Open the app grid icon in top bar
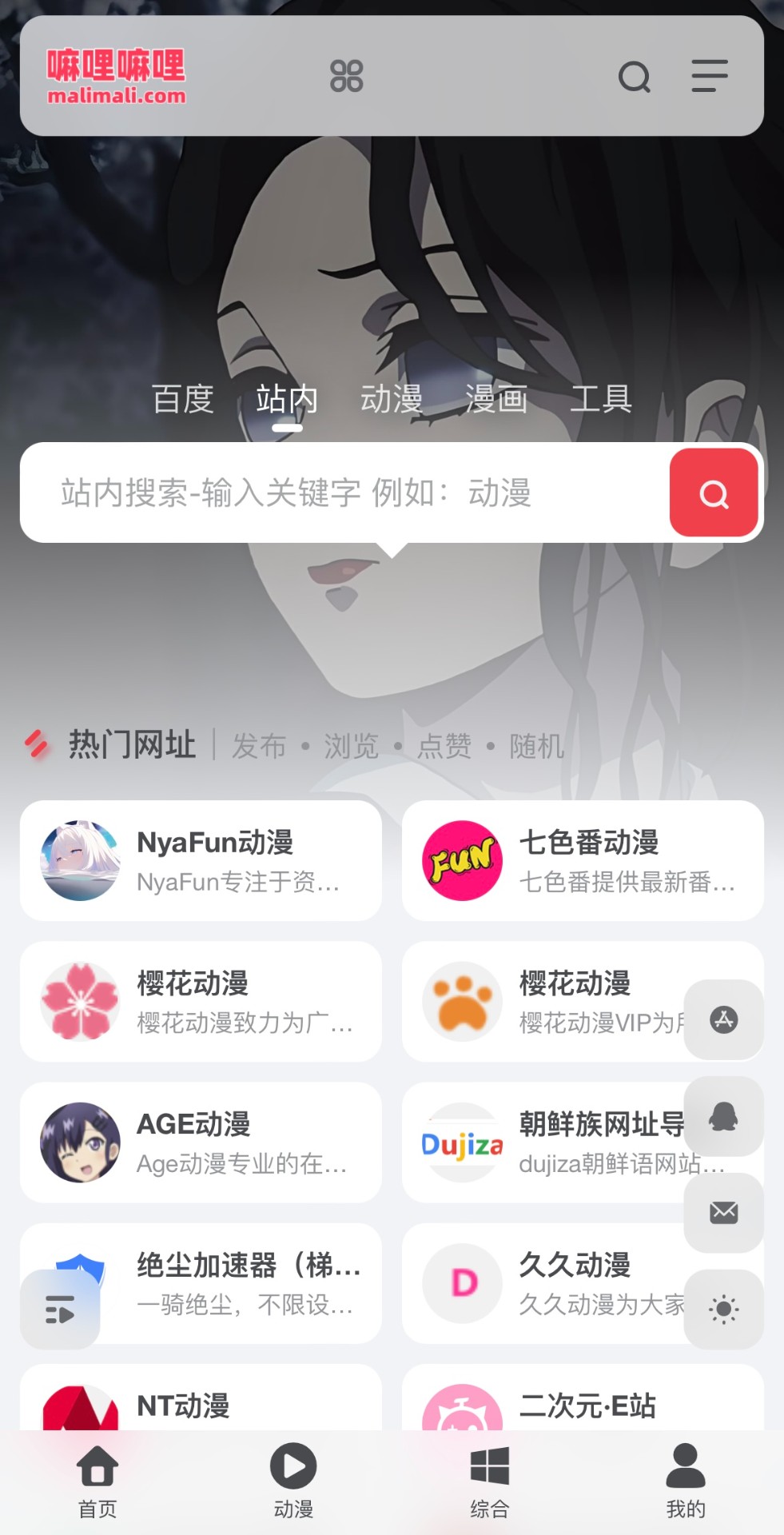 pyautogui.click(x=346, y=76)
